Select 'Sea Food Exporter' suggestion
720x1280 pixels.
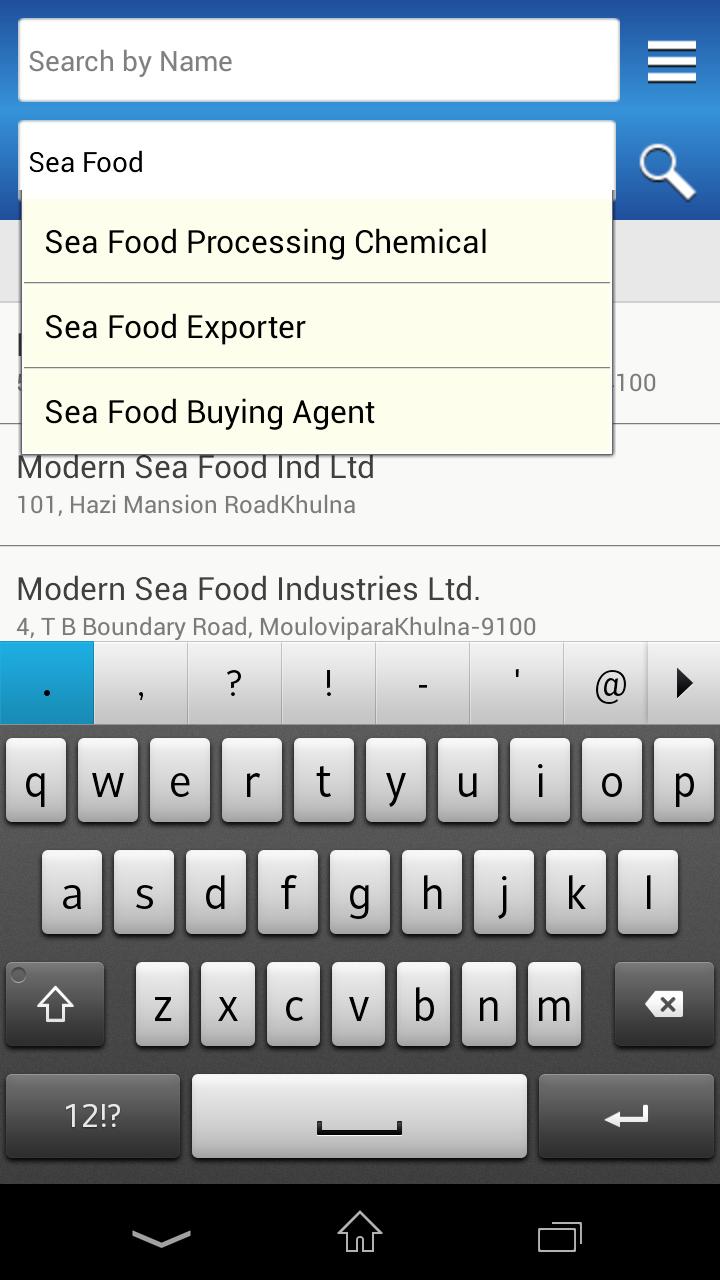[x=175, y=326]
